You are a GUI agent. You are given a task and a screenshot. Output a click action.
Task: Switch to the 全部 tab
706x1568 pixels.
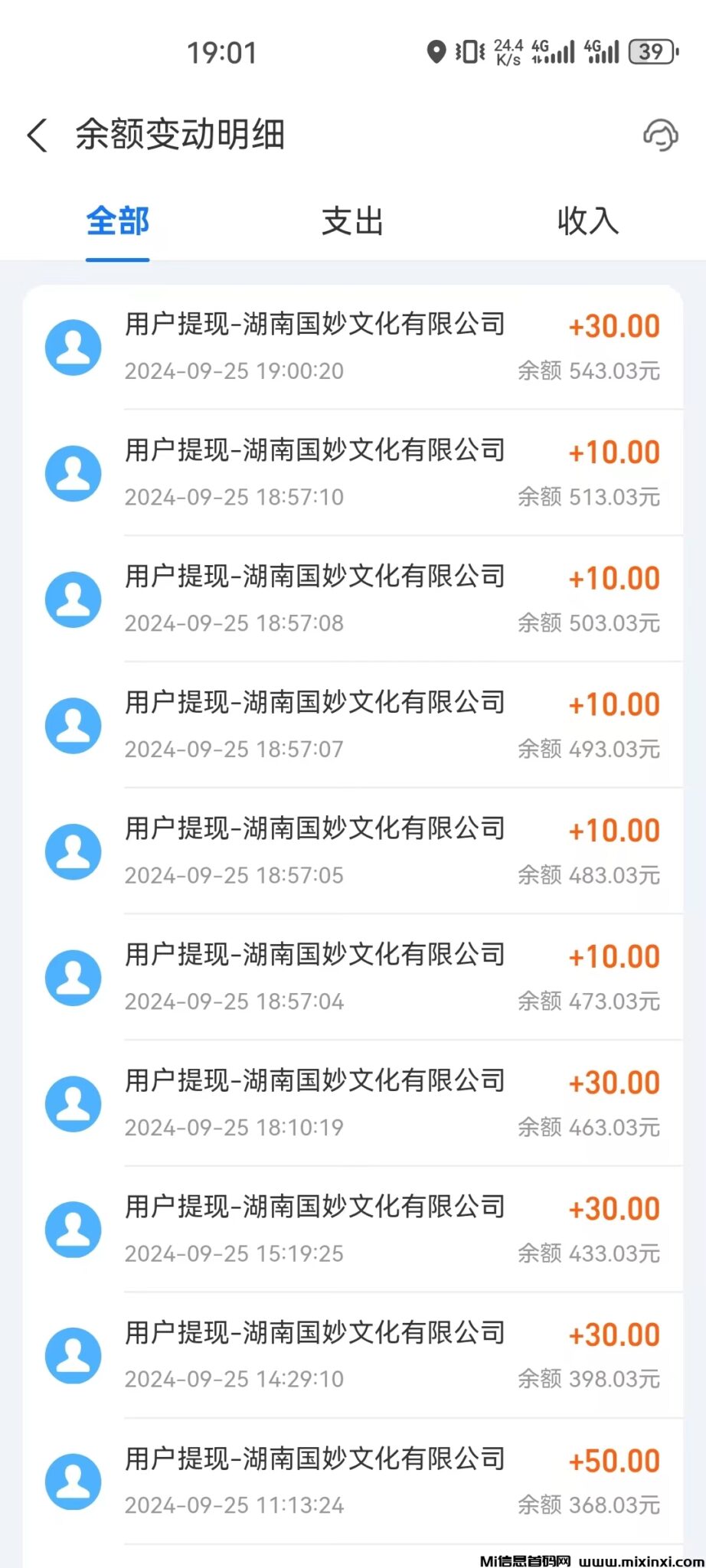117,222
